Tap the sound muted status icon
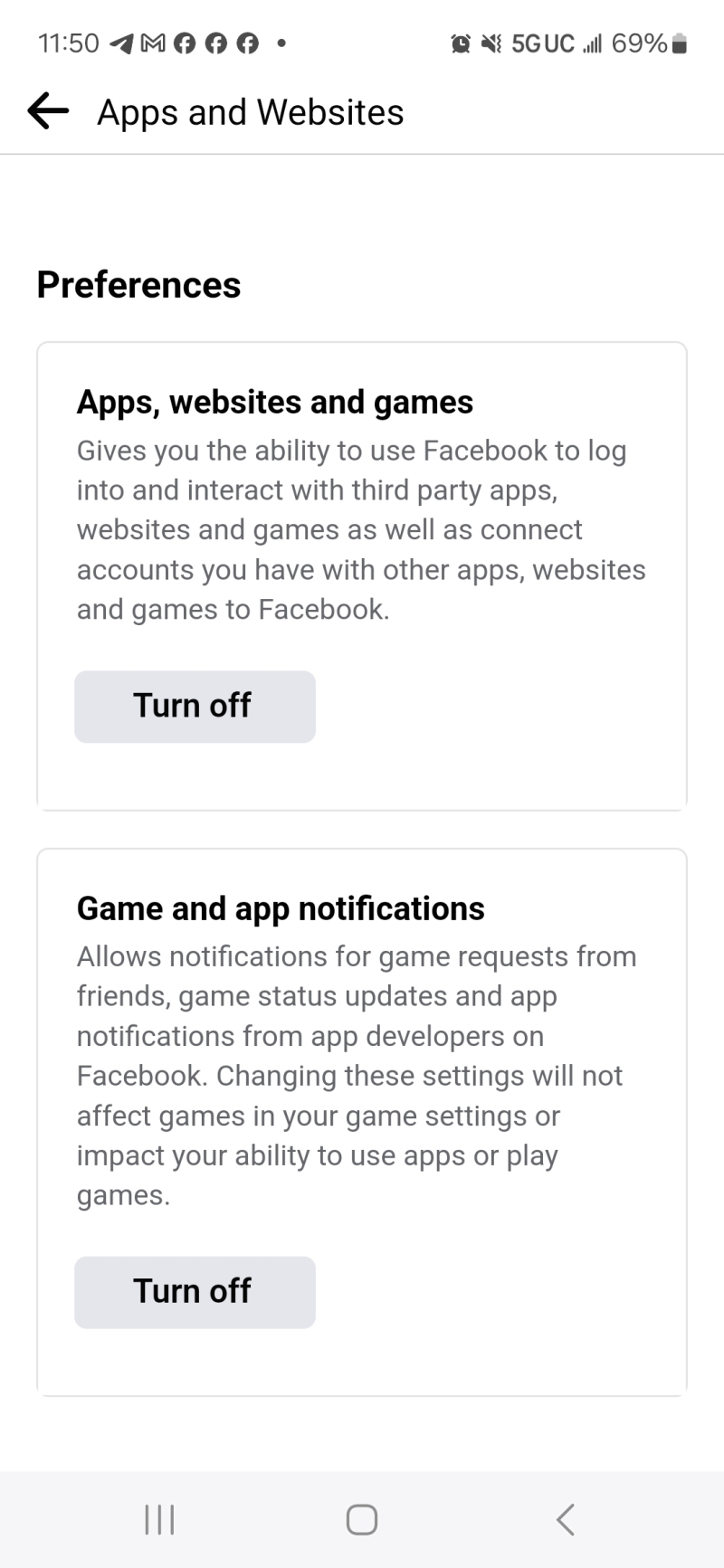This screenshot has height=1568, width=724. [x=491, y=43]
